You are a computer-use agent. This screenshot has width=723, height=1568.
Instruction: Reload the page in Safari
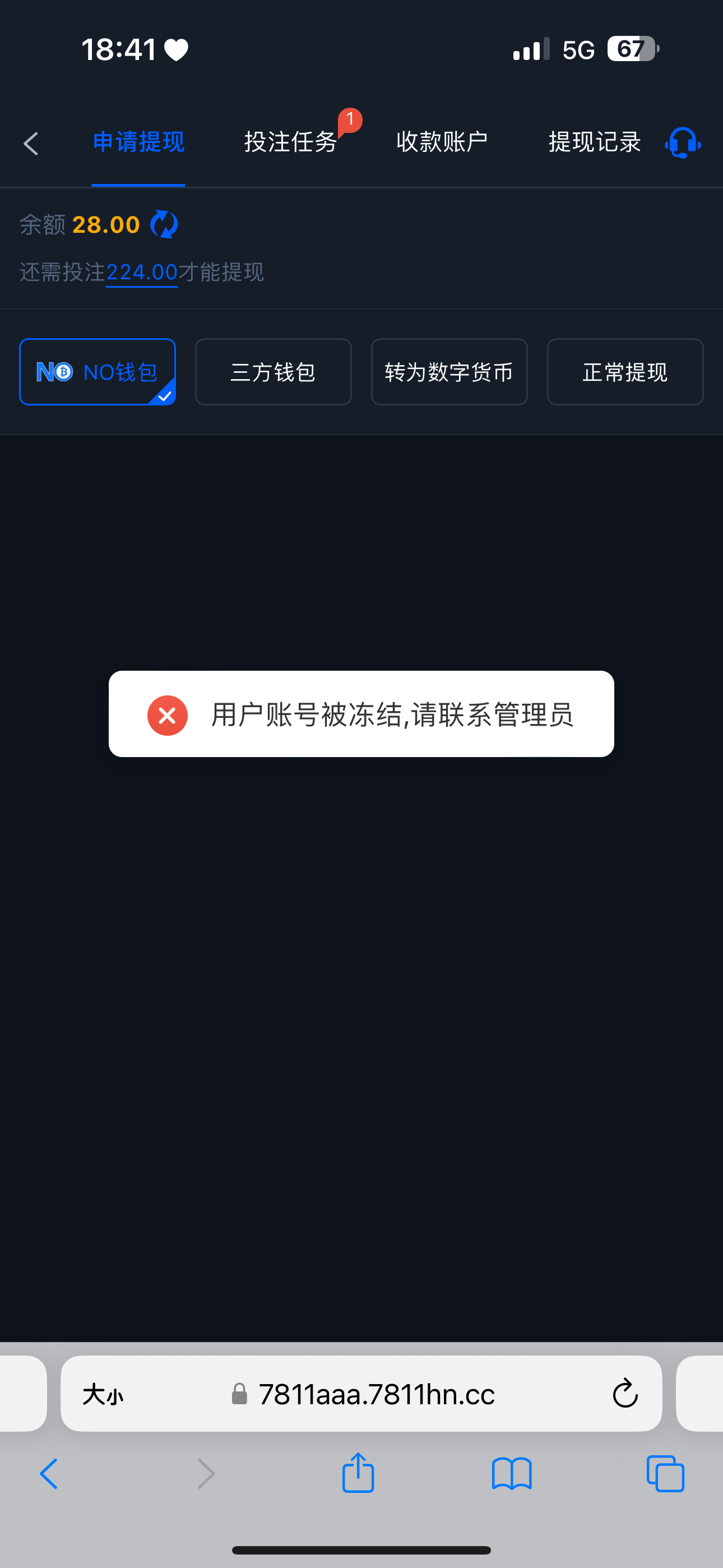[624, 1393]
